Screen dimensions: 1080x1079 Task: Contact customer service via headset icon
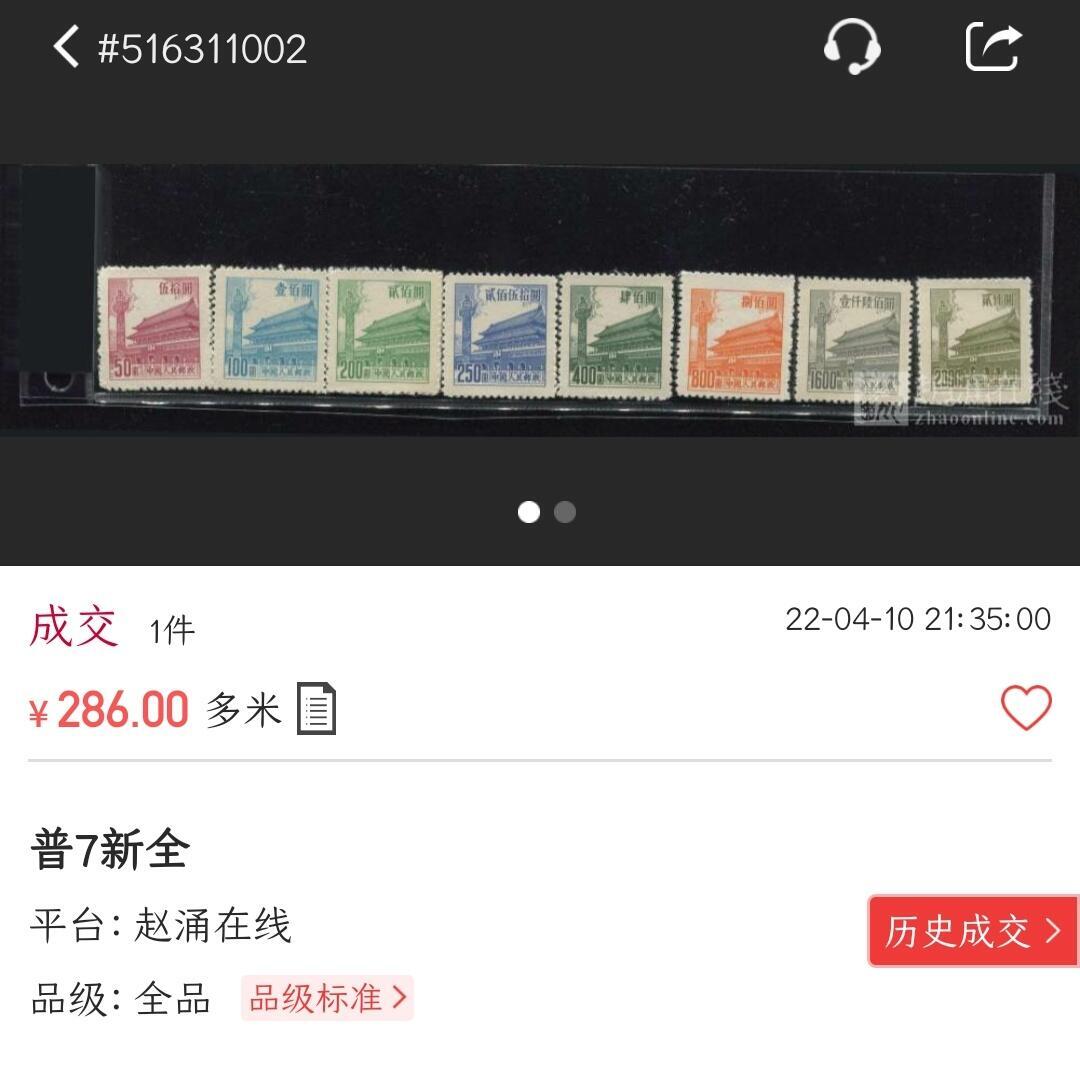click(852, 47)
